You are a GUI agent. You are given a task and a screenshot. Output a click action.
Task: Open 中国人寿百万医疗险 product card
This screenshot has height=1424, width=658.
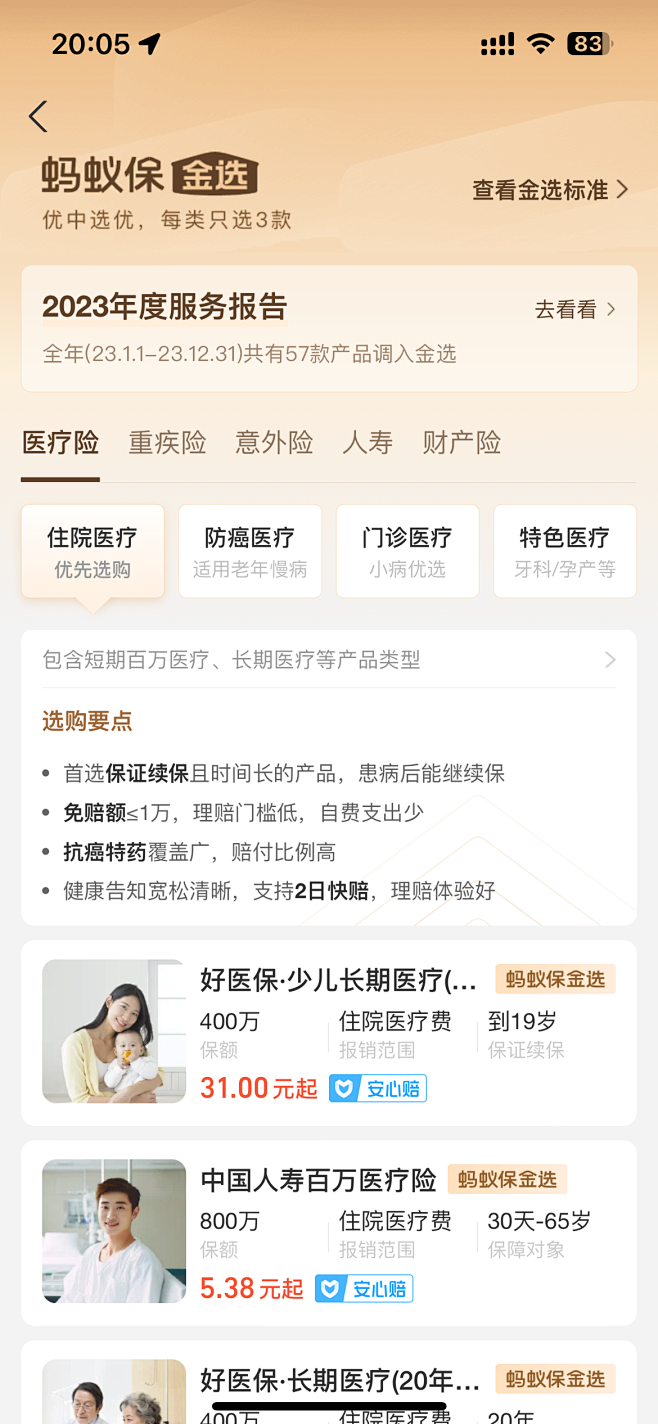[x=329, y=1232]
